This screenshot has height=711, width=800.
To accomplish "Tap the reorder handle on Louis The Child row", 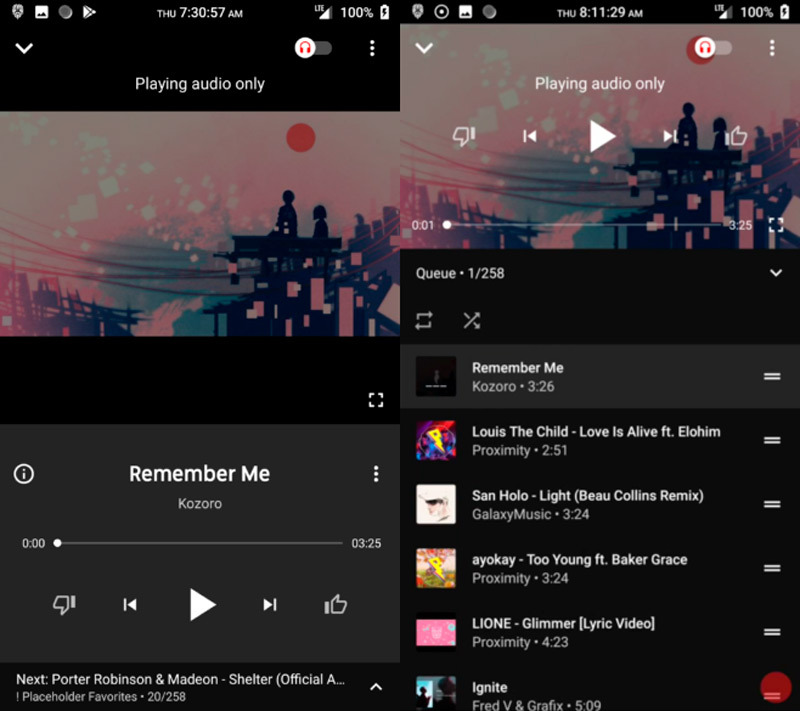I will 772,440.
